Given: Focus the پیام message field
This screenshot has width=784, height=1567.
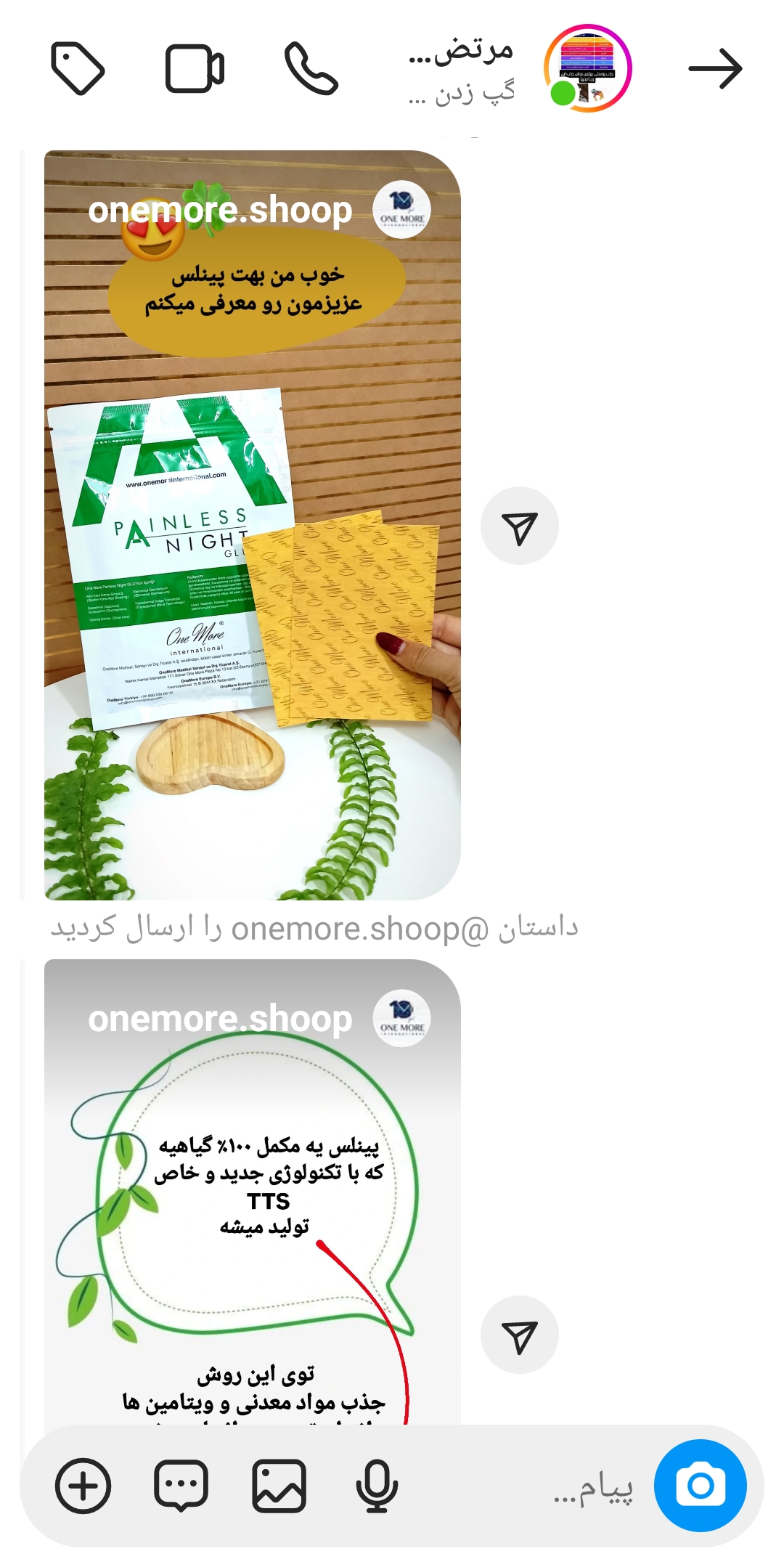Looking at the screenshot, I should point(552,1486).
